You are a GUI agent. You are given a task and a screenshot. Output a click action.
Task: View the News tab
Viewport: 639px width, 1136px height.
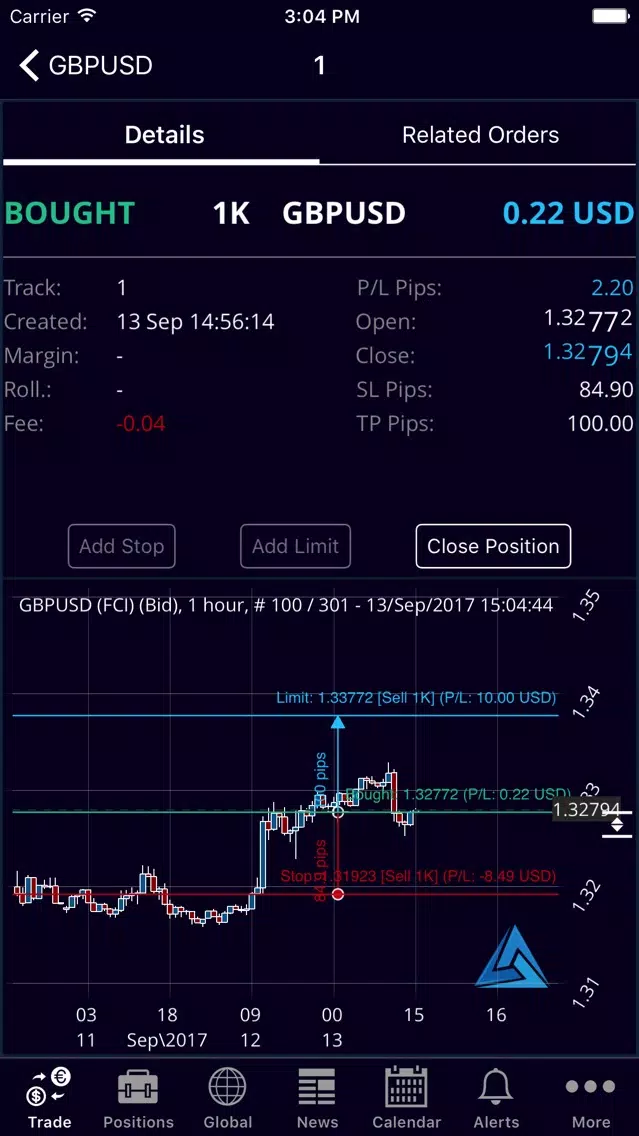317,1097
